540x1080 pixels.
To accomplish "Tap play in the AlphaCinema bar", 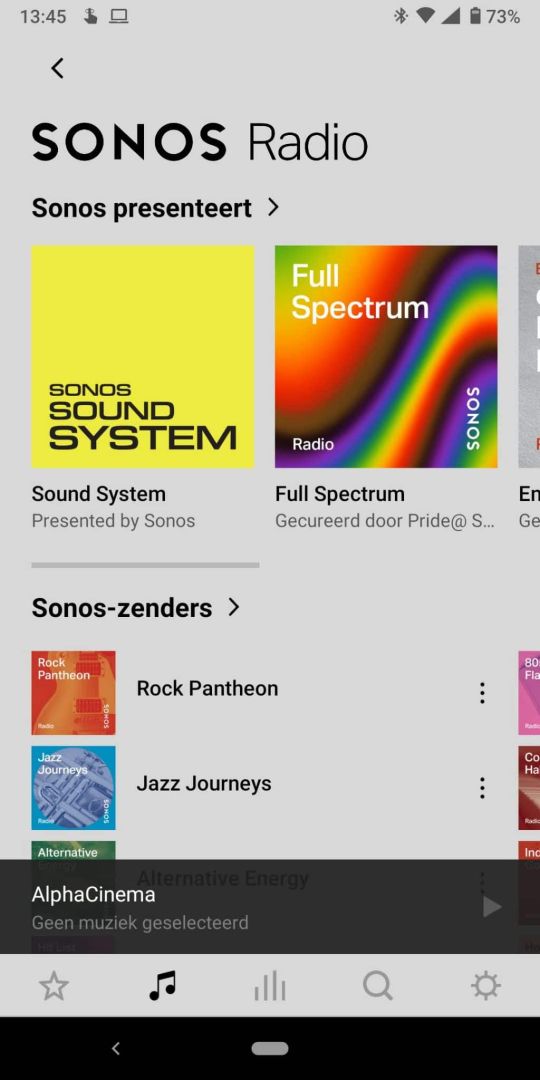I will pos(491,906).
